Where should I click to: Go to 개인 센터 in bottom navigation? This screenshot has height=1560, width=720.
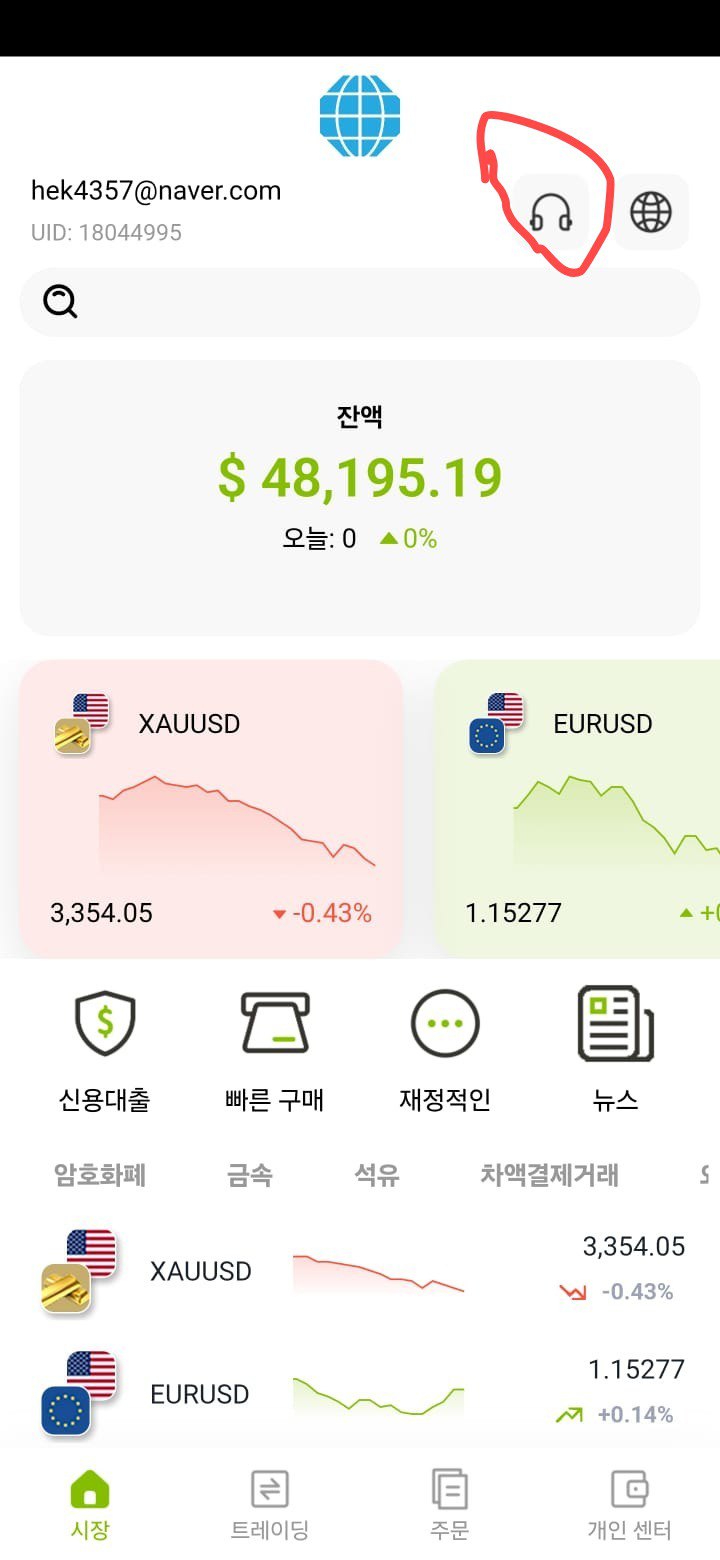coord(629,1505)
